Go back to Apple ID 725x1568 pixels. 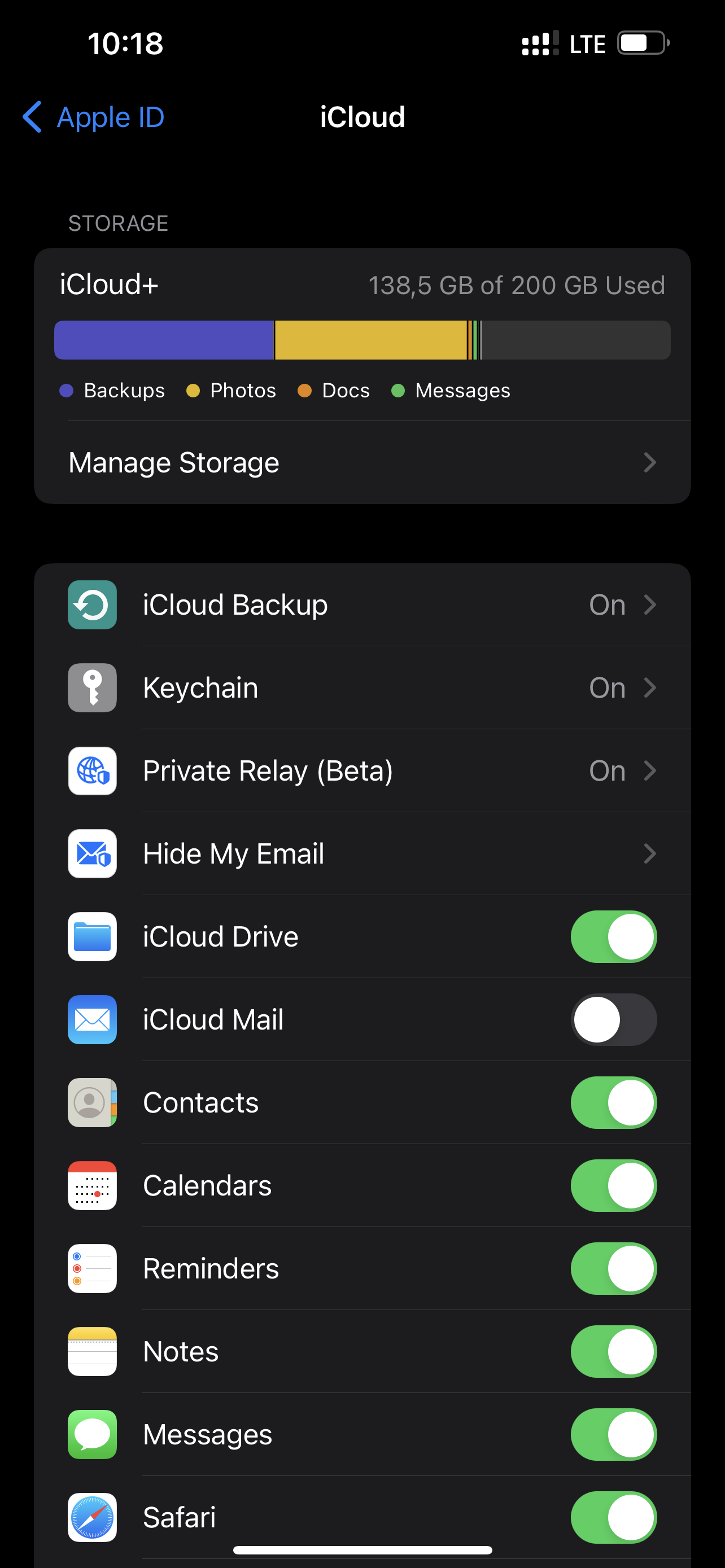tap(94, 117)
